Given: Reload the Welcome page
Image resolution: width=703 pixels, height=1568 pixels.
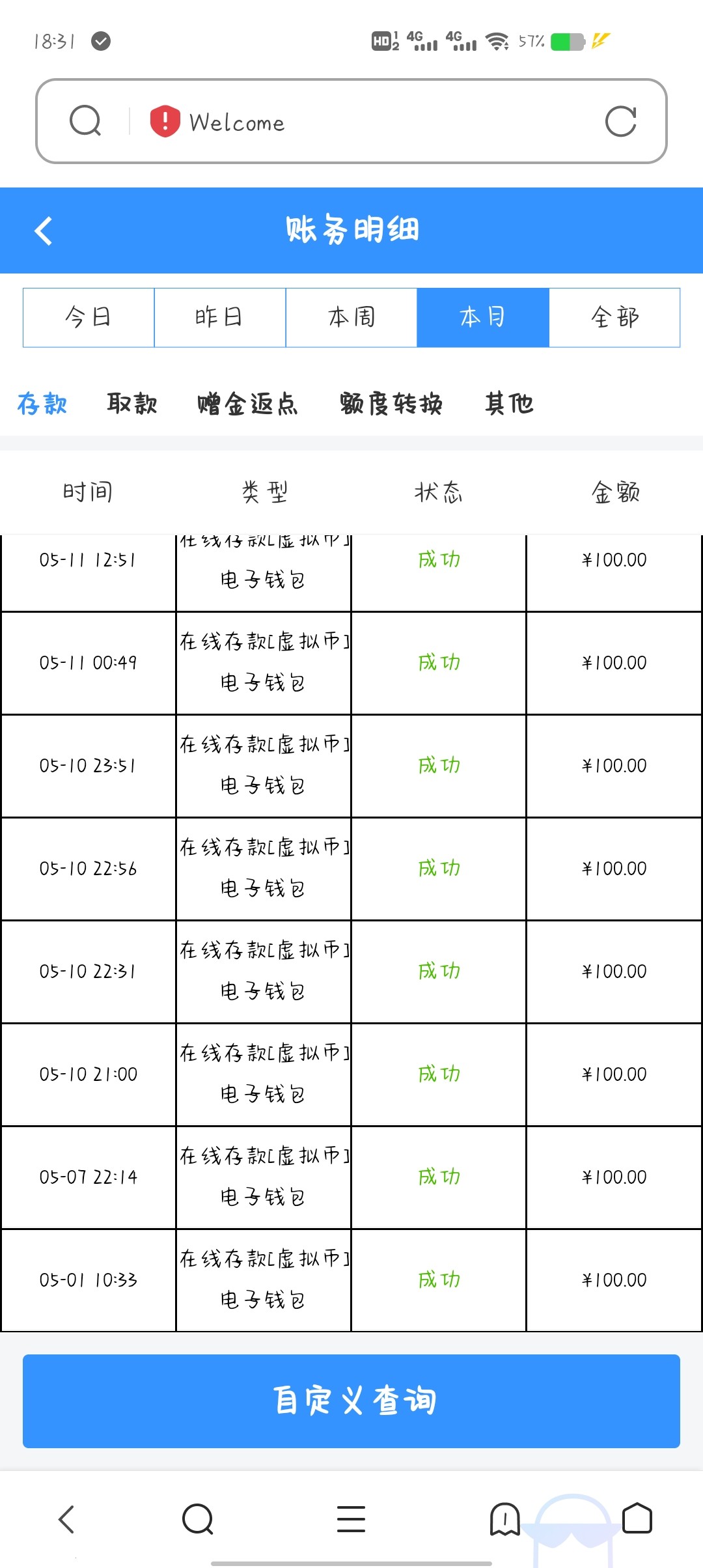Looking at the screenshot, I should click(620, 122).
